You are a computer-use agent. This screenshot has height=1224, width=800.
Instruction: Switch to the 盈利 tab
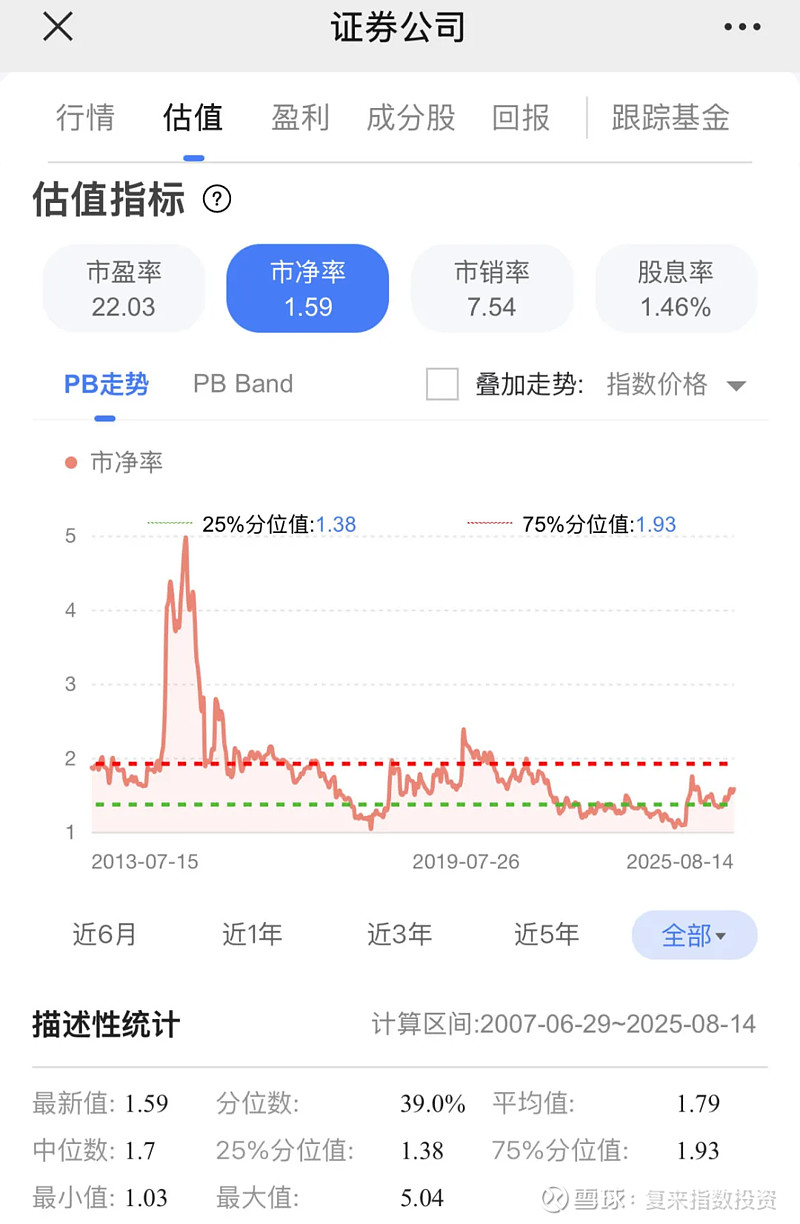[300, 118]
